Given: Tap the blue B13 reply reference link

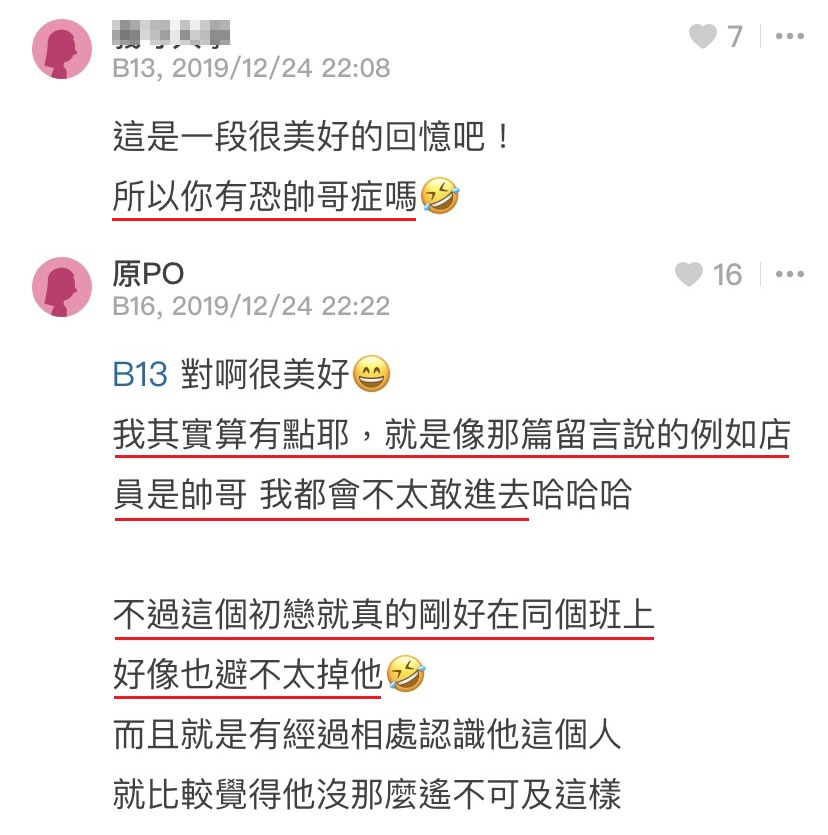Looking at the screenshot, I should [x=139, y=375].
